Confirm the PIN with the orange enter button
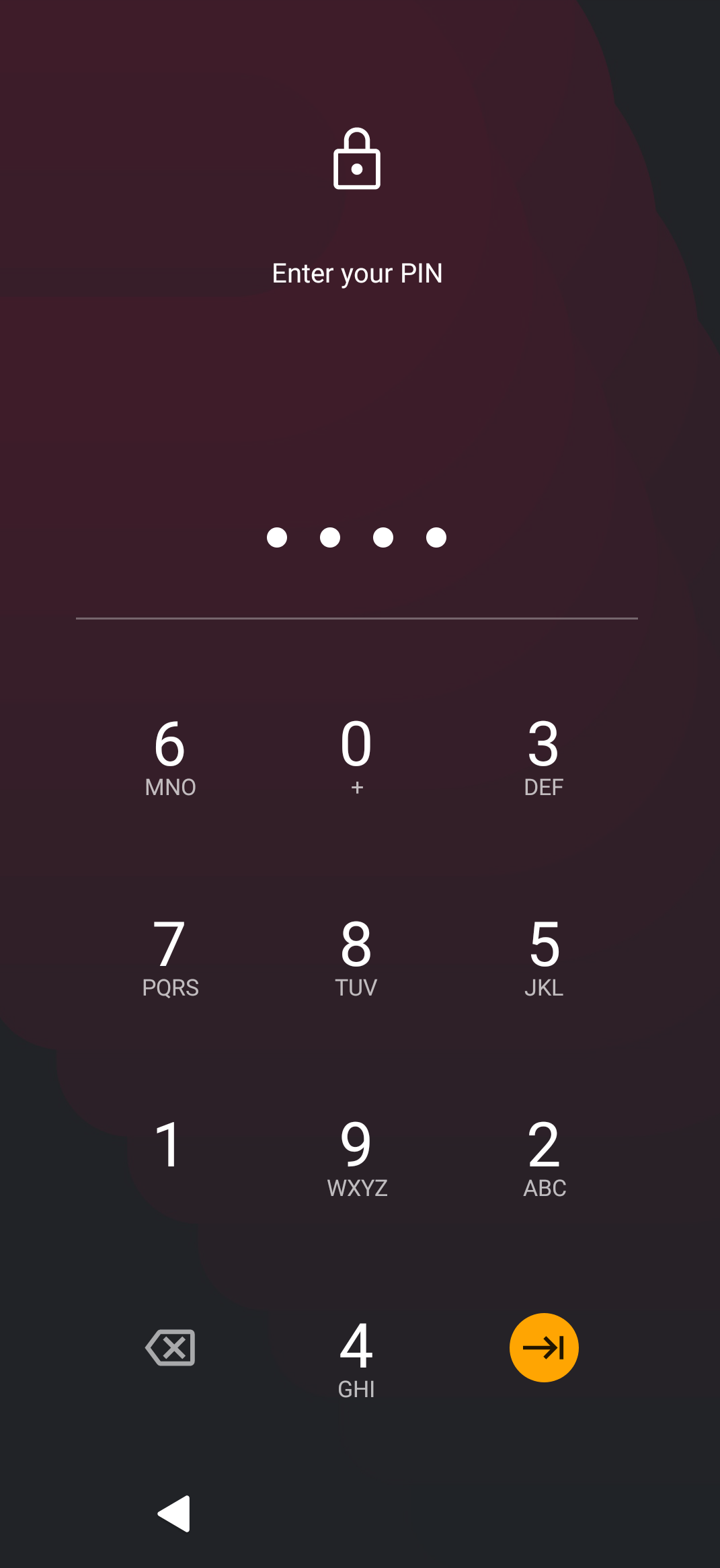 tap(543, 1347)
